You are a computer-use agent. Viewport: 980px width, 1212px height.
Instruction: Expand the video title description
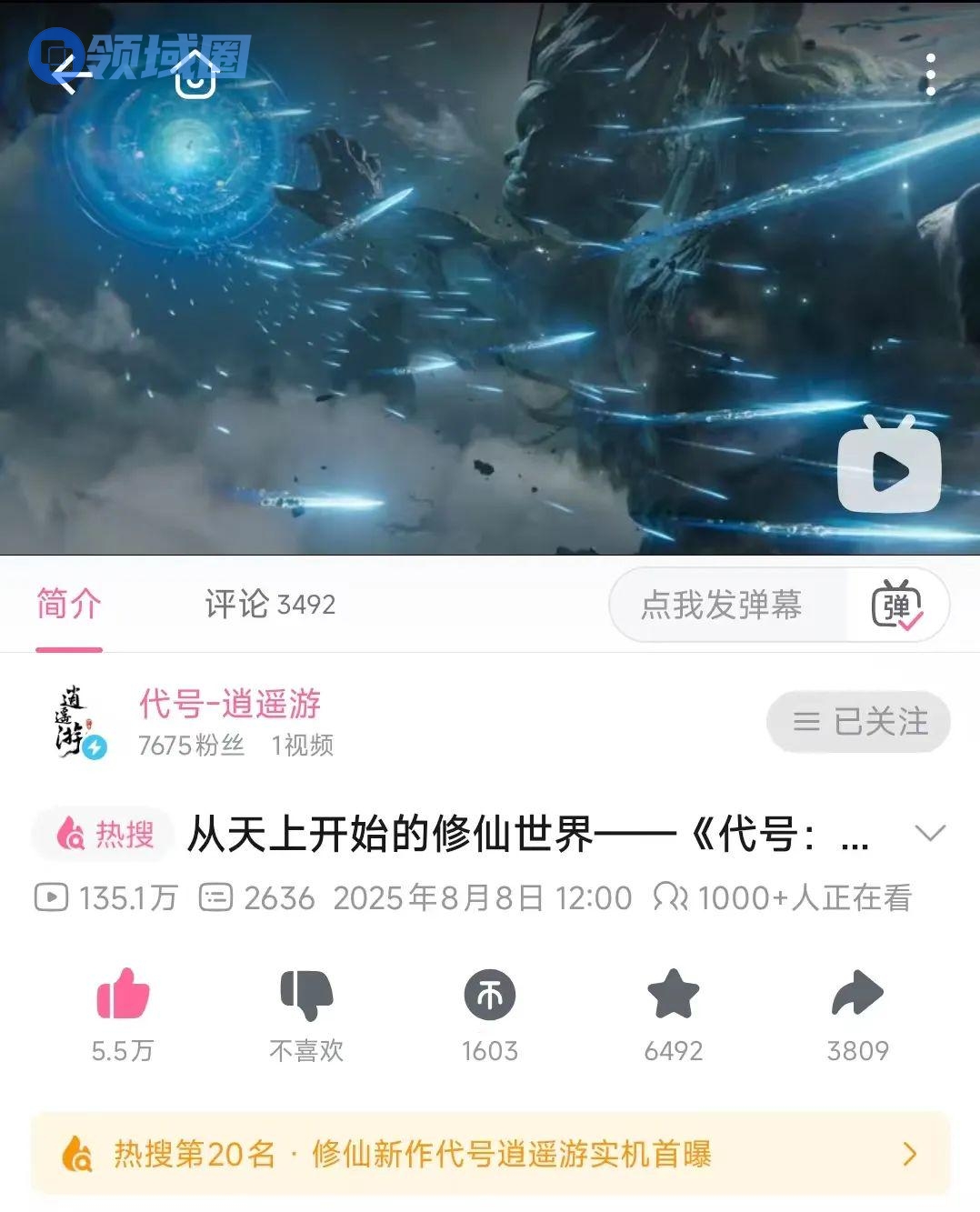pyautogui.click(x=929, y=833)
